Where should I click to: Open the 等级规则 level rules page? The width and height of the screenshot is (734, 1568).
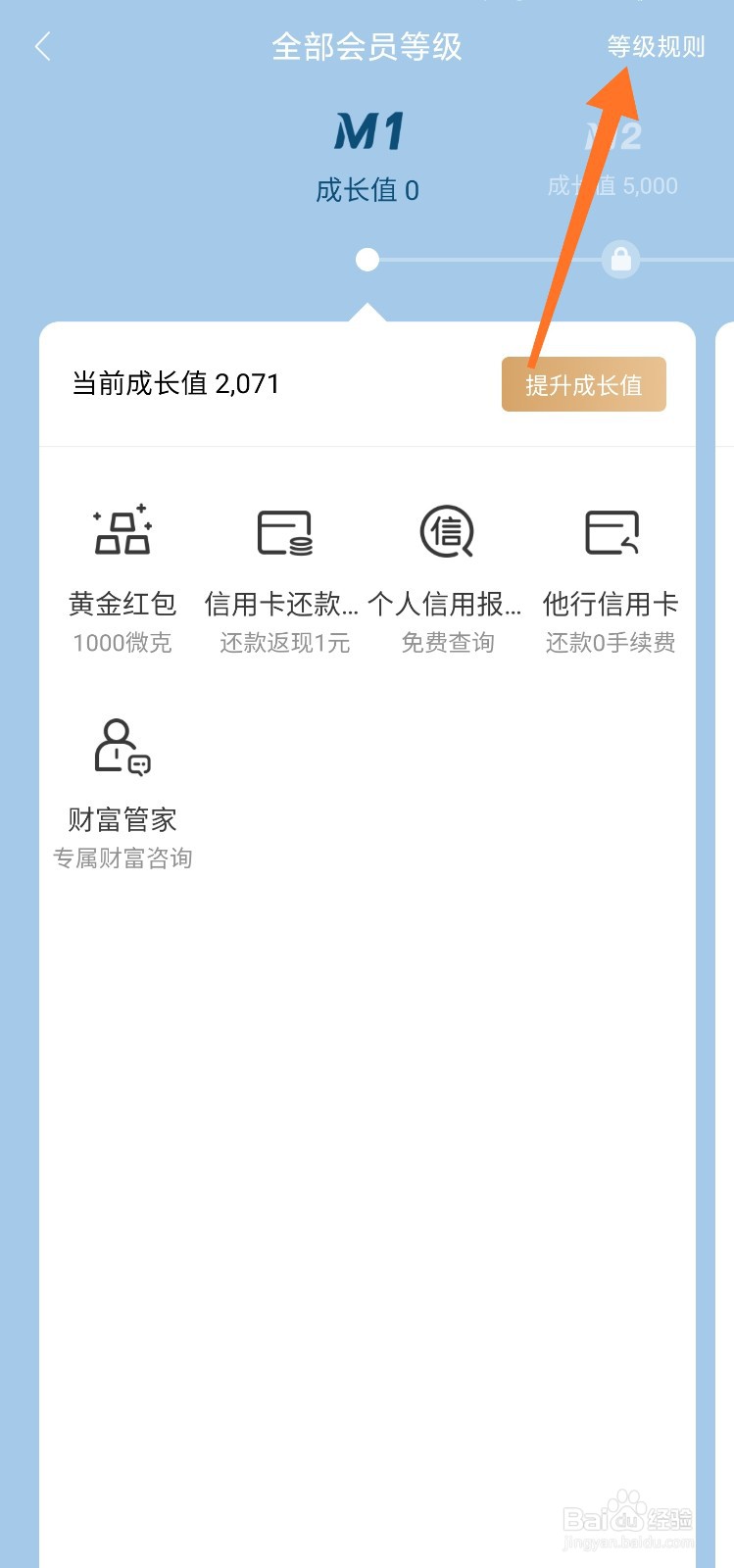(659, 46)
